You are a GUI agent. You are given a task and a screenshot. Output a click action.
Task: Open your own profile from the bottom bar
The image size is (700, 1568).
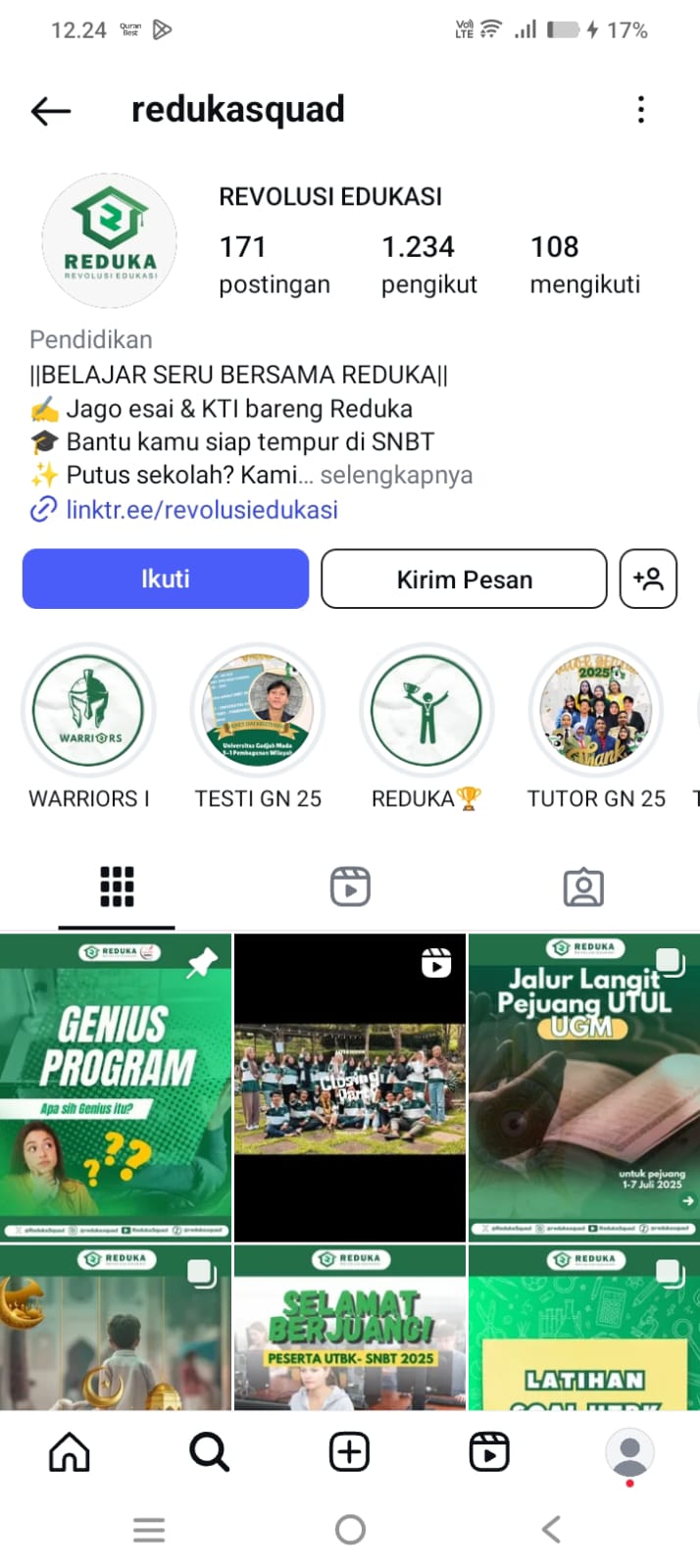point(629,1452)
